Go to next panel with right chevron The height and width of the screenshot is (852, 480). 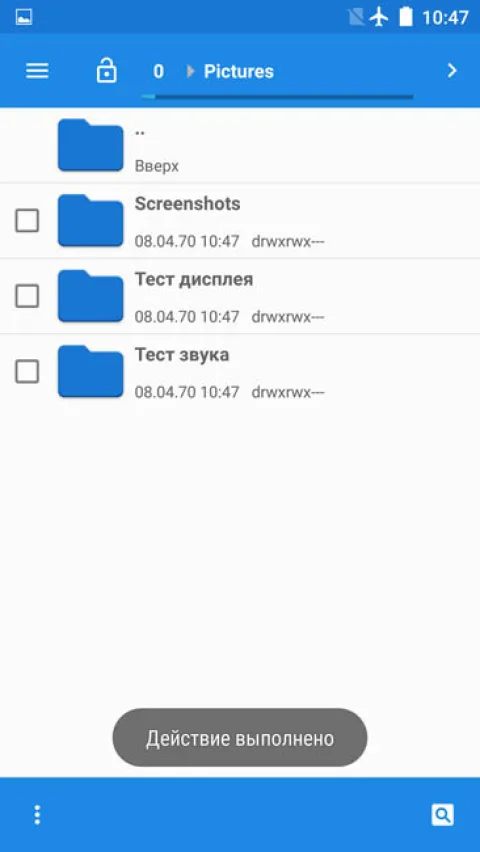[x=452, y=71]
